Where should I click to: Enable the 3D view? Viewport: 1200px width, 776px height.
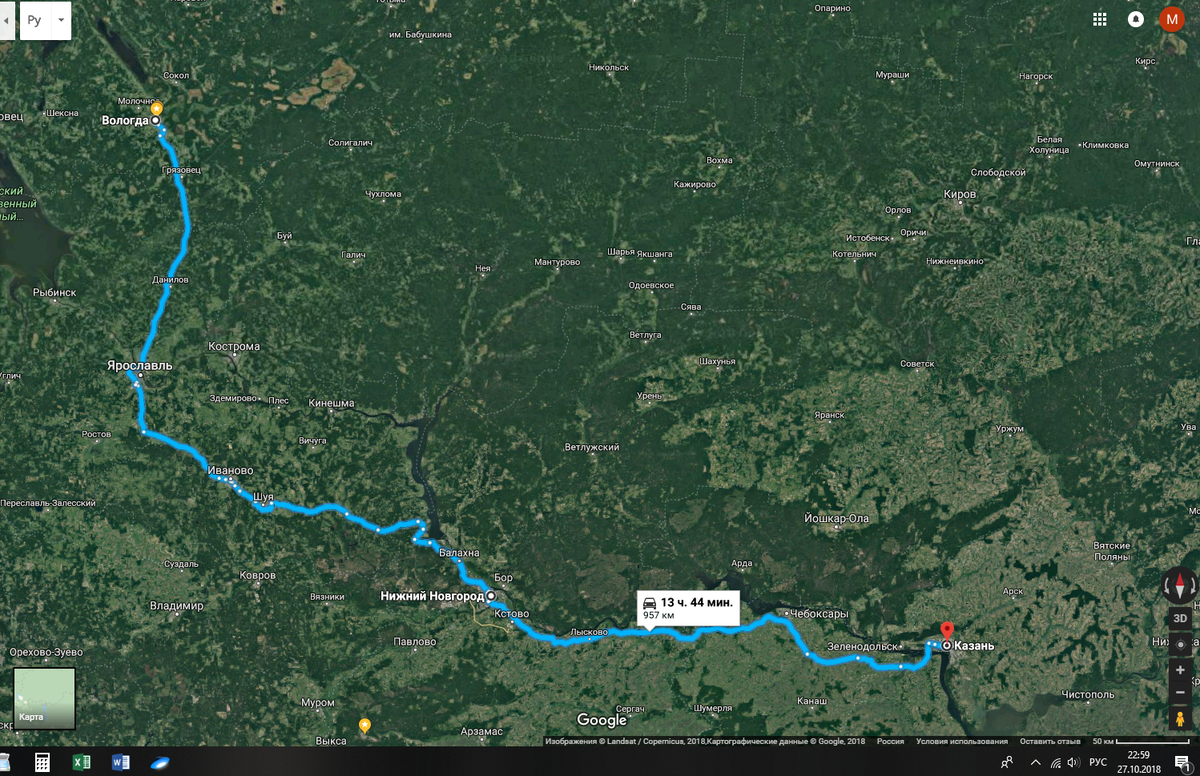1180,618
